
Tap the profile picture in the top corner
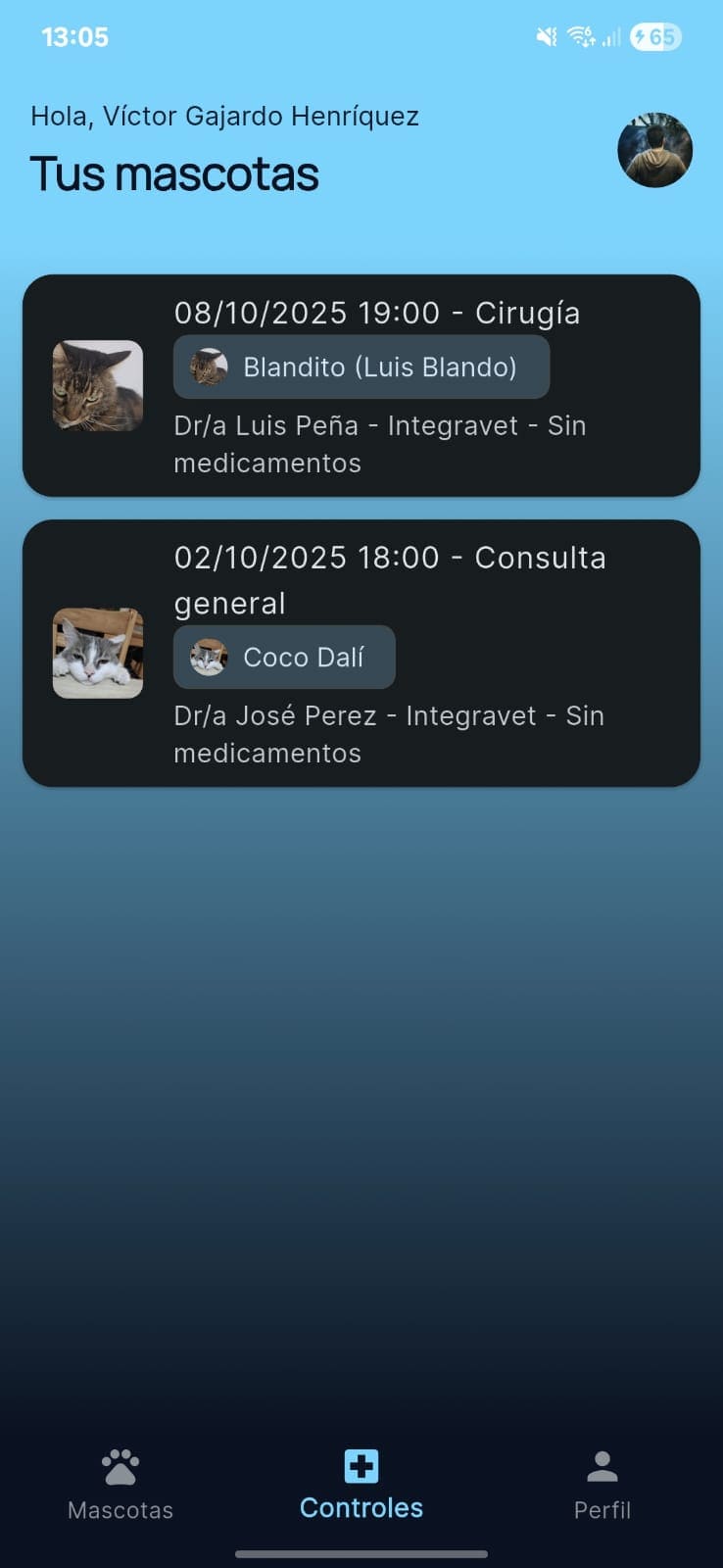coord(654,150)
